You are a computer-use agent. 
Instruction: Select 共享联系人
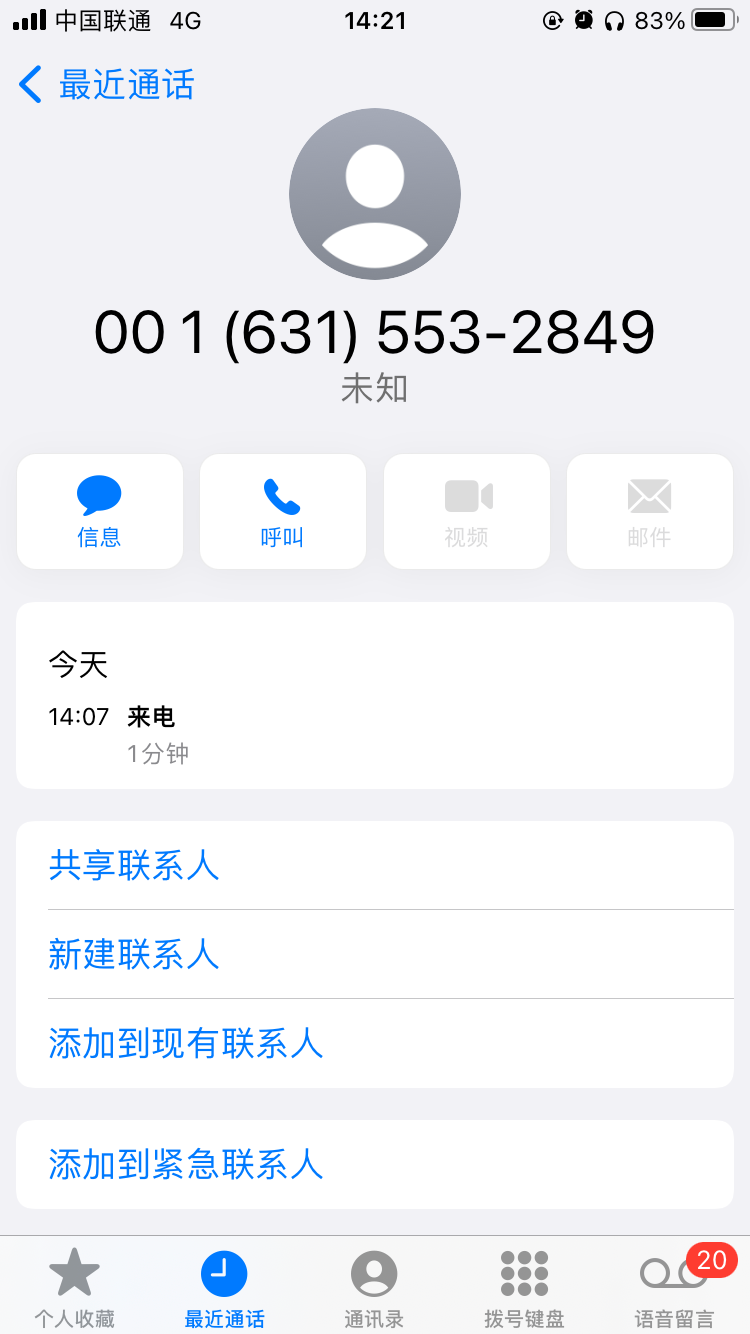375,865
